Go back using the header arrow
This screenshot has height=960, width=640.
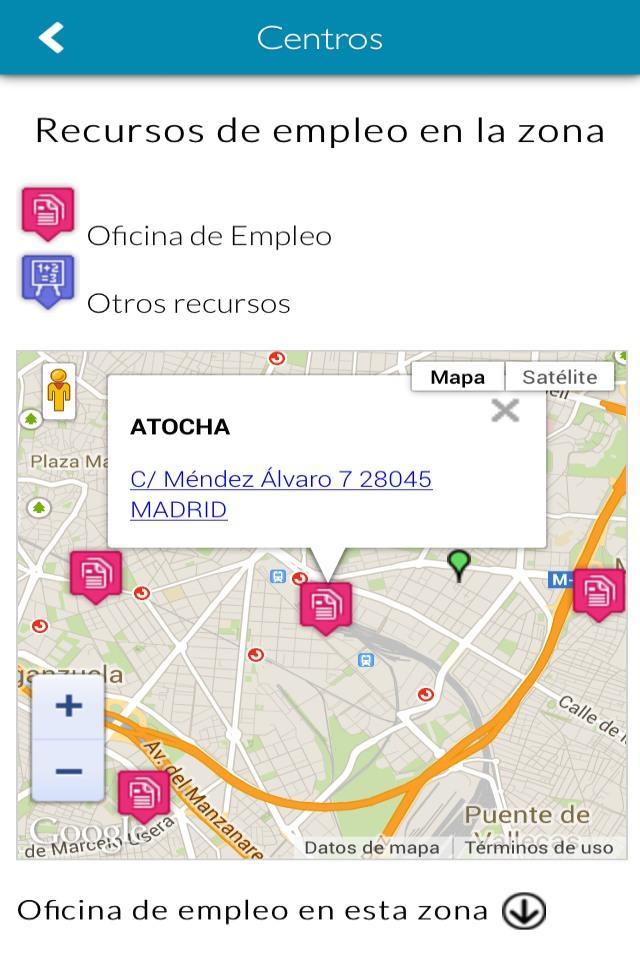tap(51, 38)
